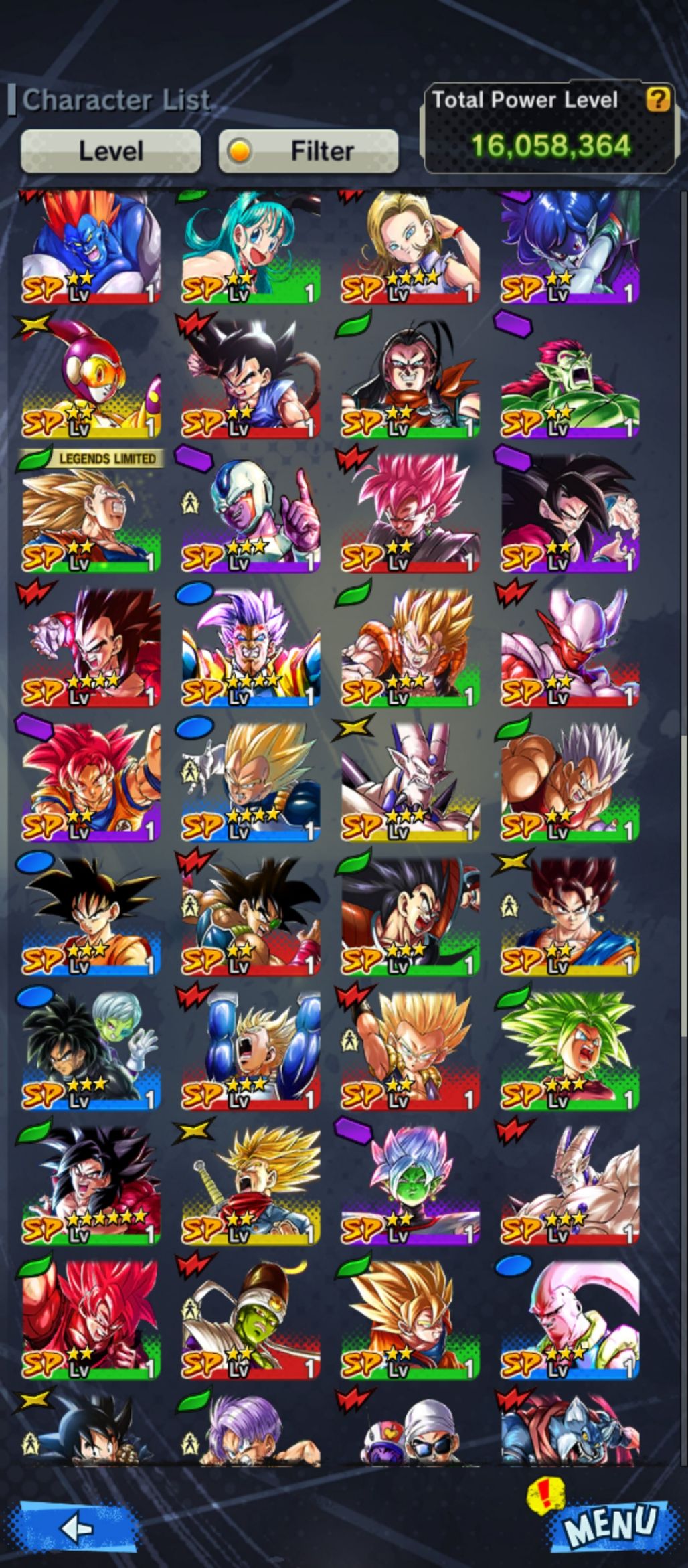The height and width of the screenshot is (1568, 688).
Task: Open the Filter options
Action: [309, 151]
